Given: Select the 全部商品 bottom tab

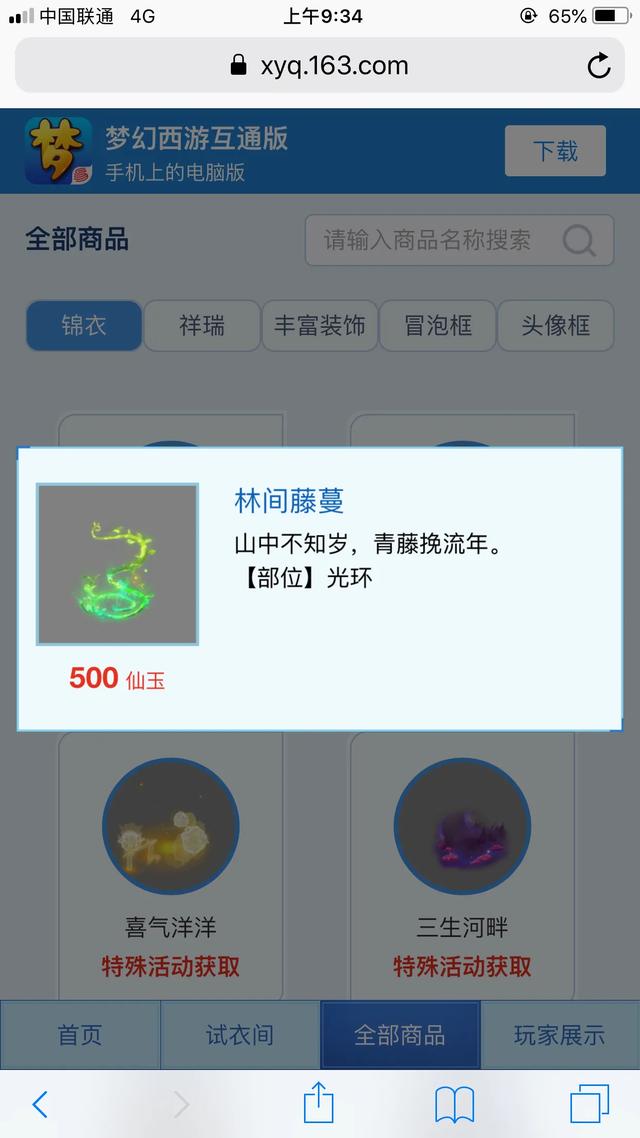Looking at the screenshot, I should pyautogui.click(x=400, y=1035).
